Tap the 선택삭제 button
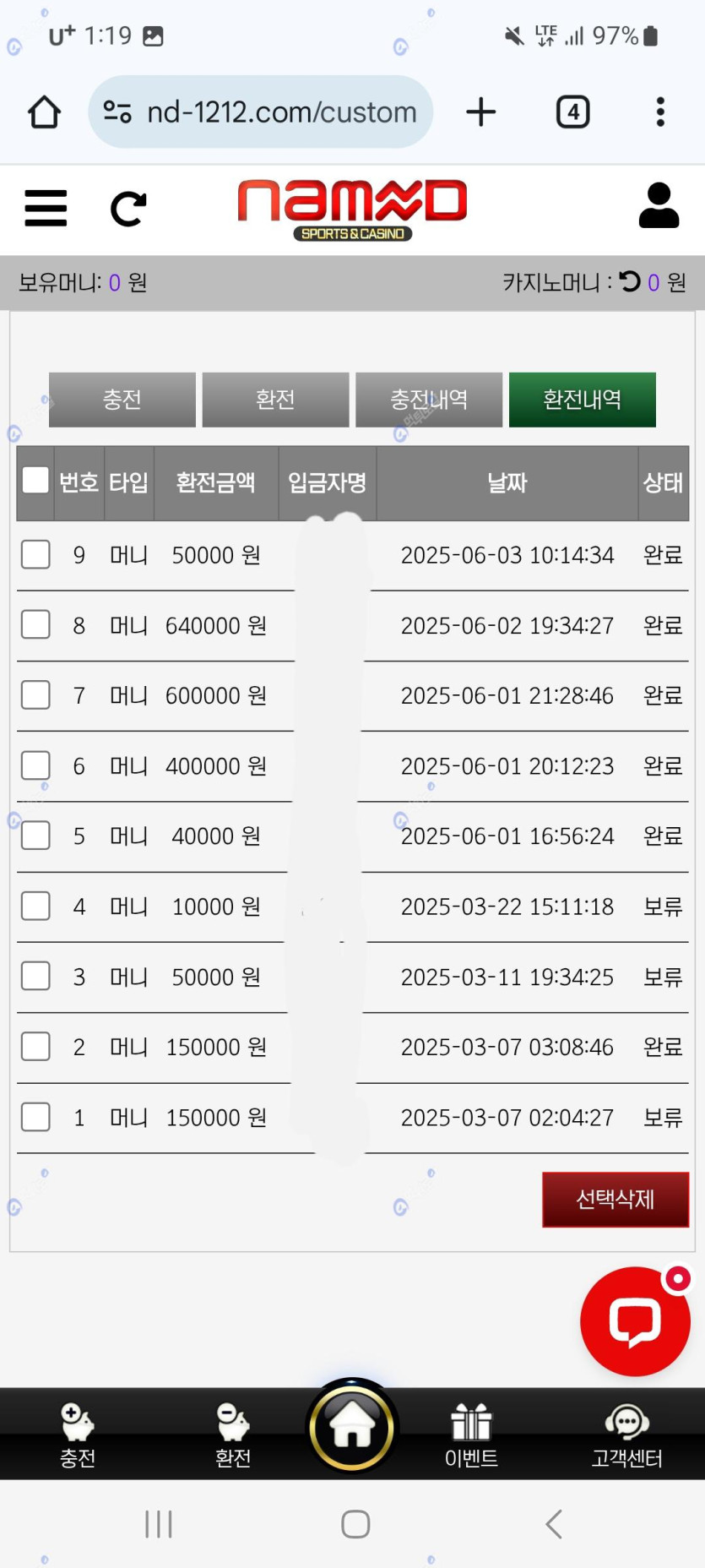Image resolution: width=705 pixels, height=1568 pixels. [x=616, y=1199]
